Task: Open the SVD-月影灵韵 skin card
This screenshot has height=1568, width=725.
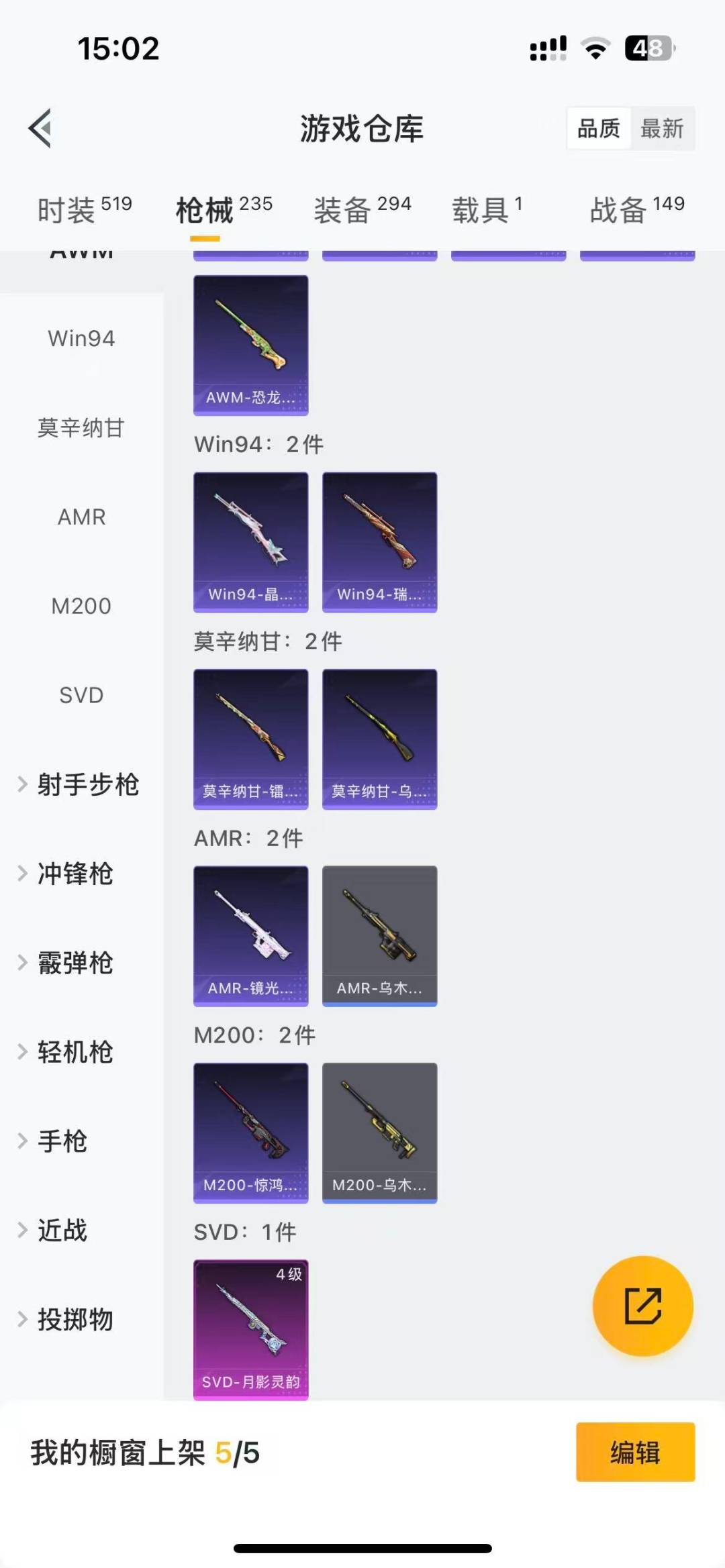Action: pyautogui.click(x=251, y=1329)
